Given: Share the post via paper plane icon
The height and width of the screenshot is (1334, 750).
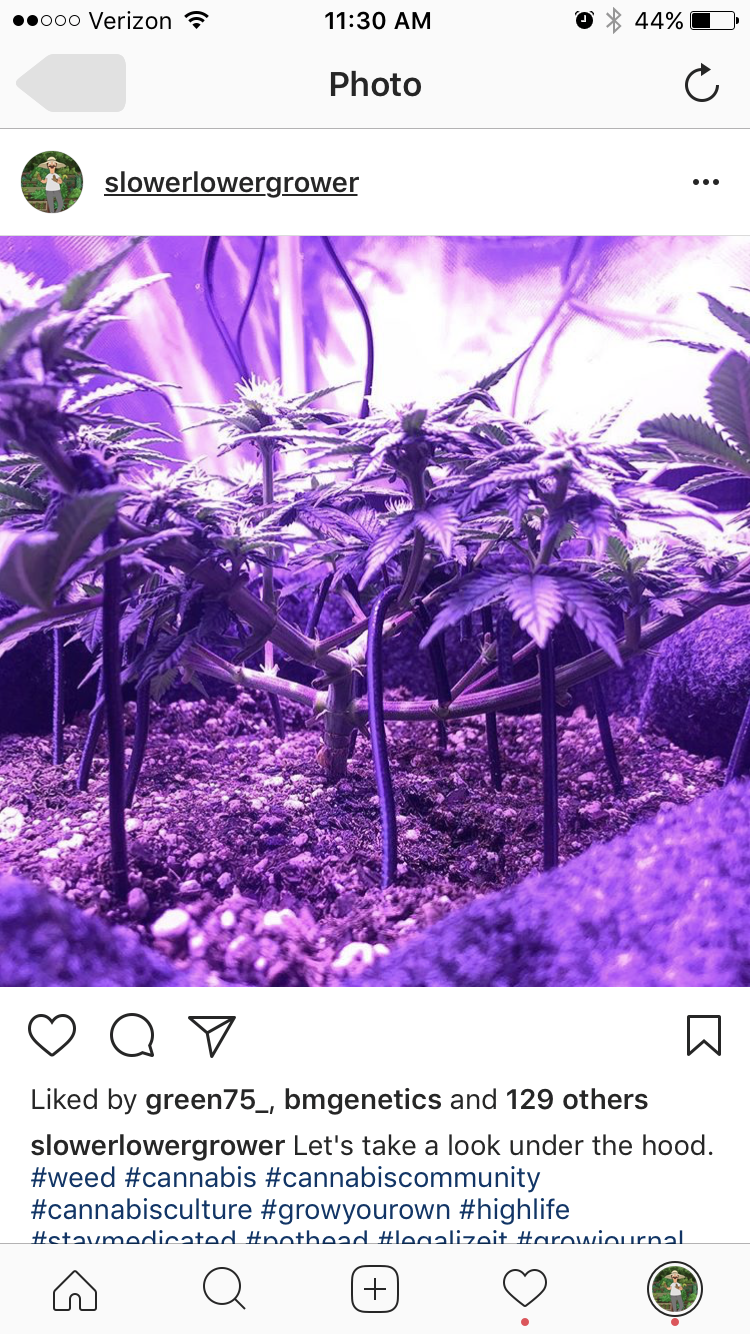Looking at the screenshot, I should 212,1036.
